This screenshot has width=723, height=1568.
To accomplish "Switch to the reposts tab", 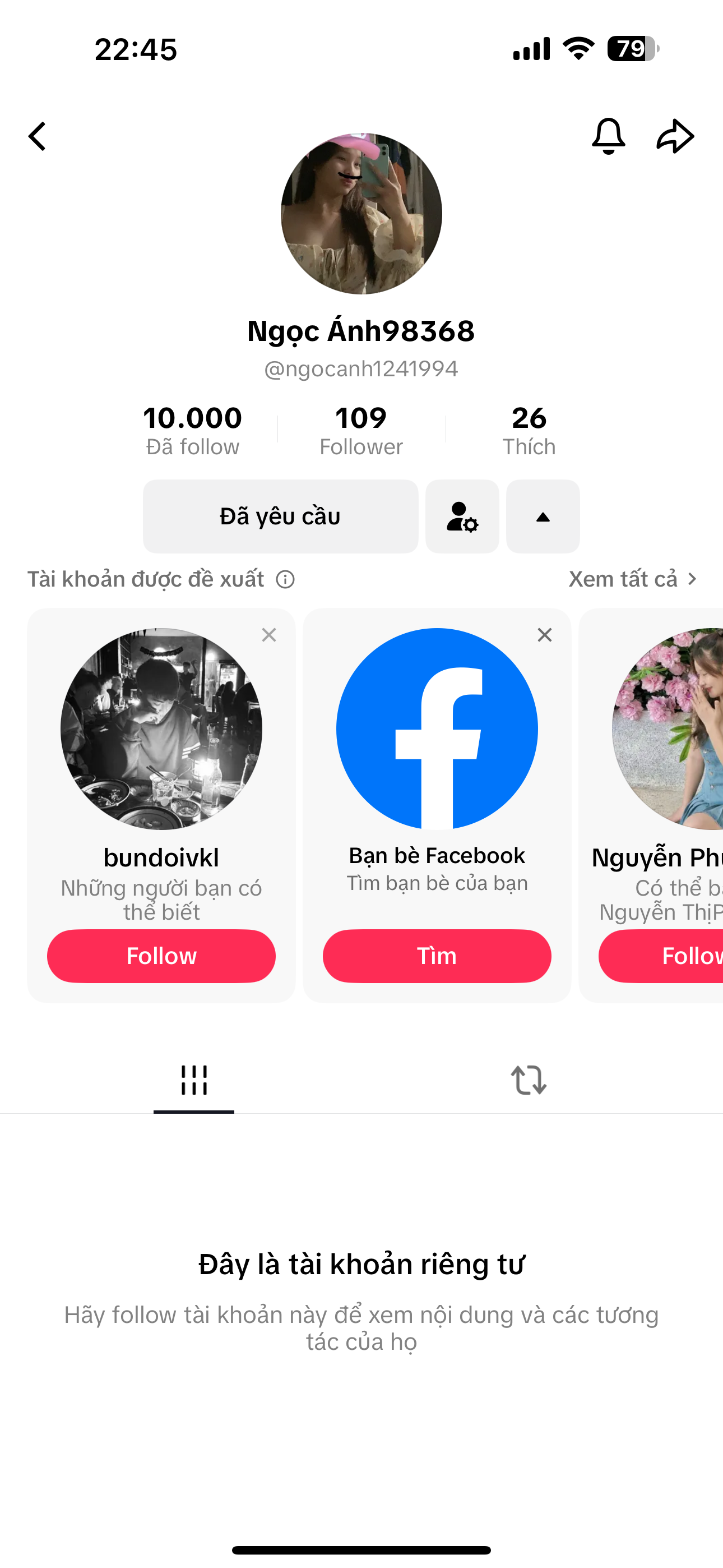I will tap(529, 1081).
